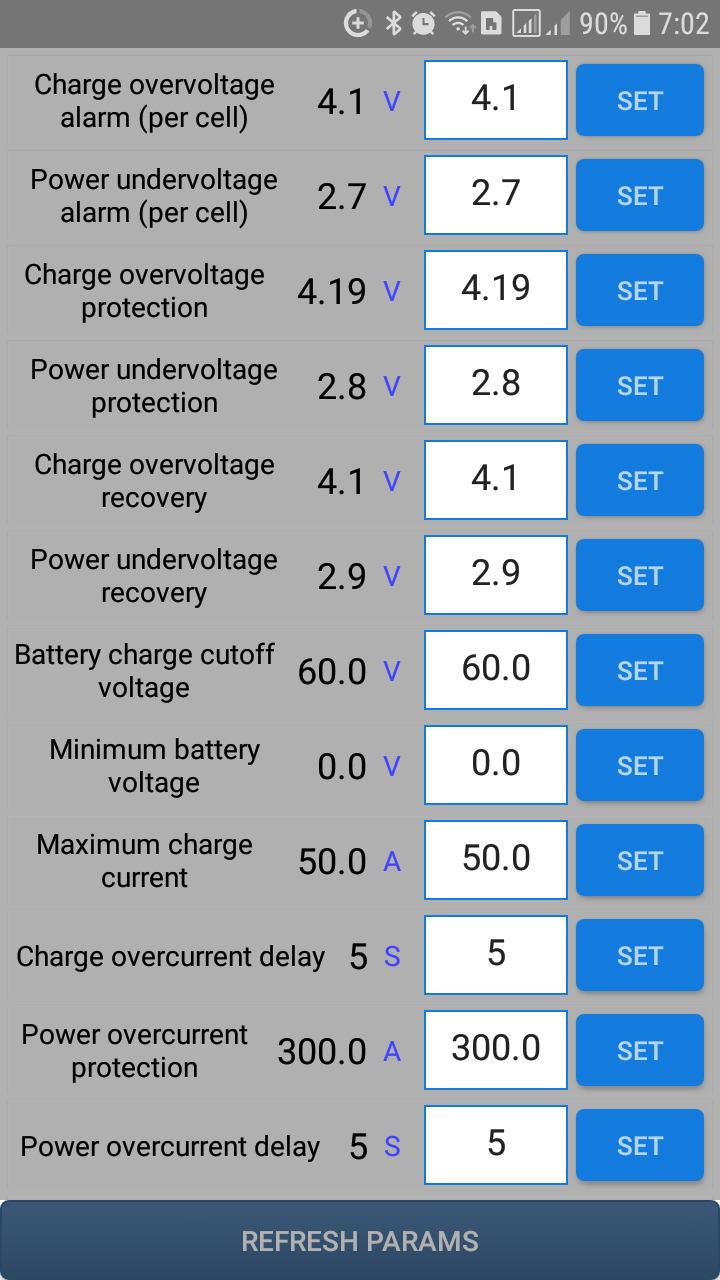
Task: Focus the Power overcurrent delay input
Action: click(x=496, y=1145)
